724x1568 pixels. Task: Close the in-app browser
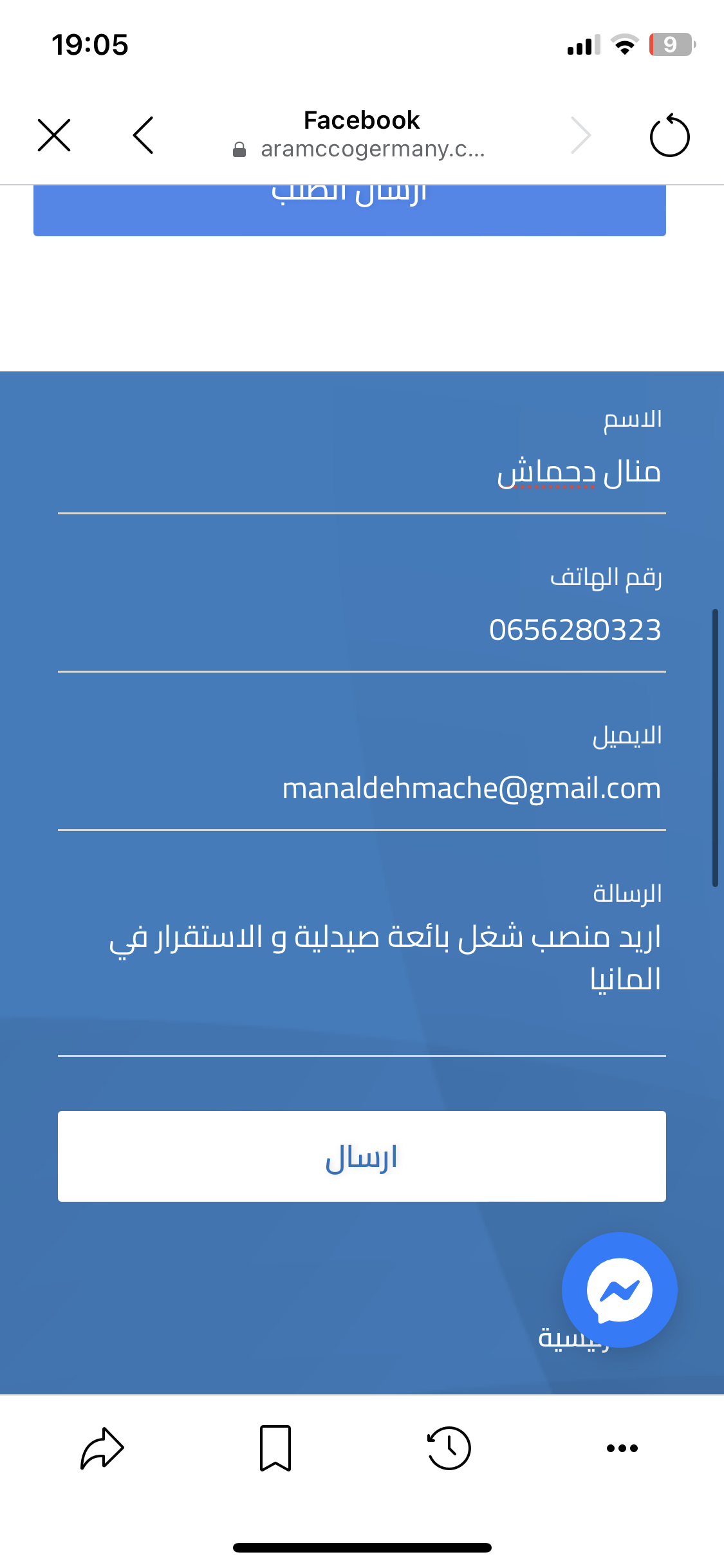tap(54, 135)
